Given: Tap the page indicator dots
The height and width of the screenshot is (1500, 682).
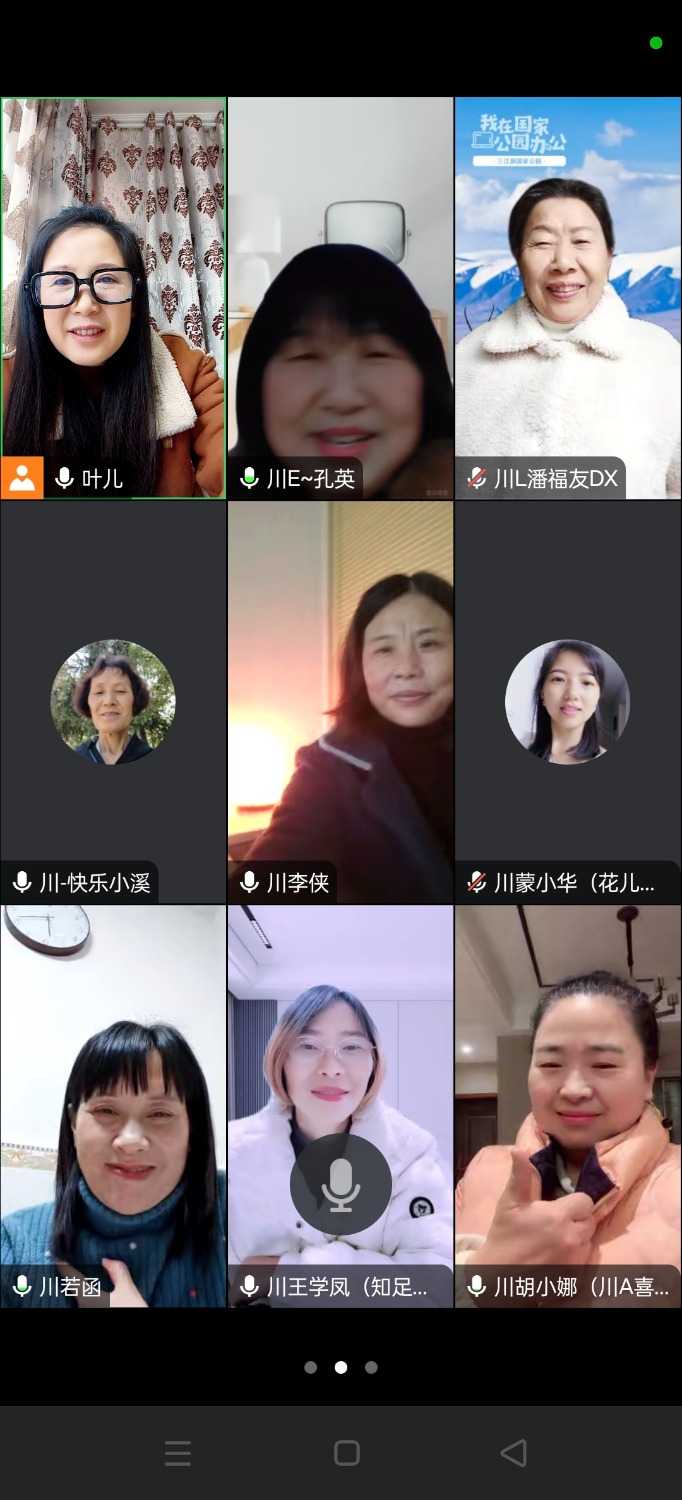Looking at the screenshot, I should [x=341, y=1367].
